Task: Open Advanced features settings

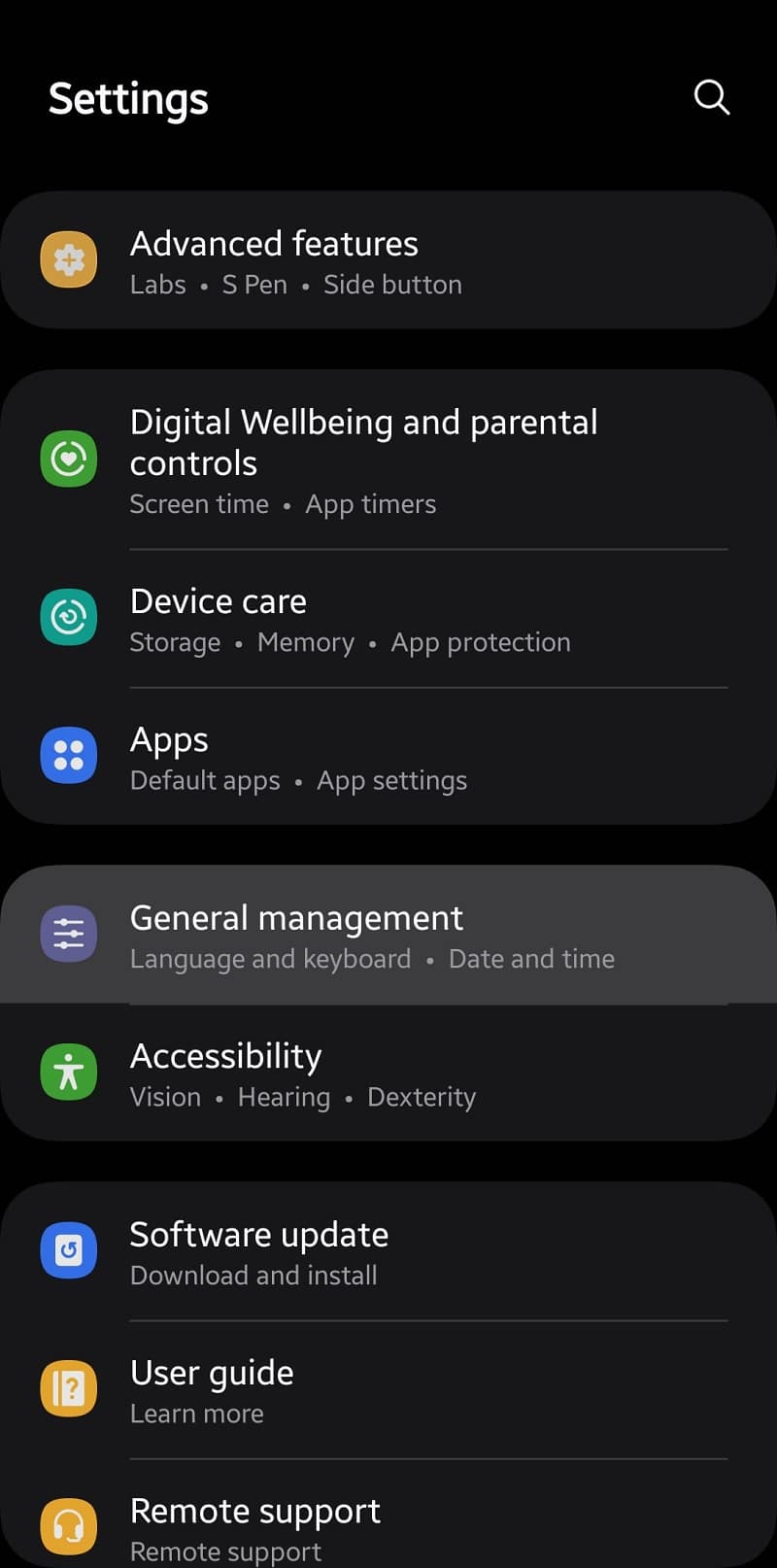Action: tap(388, 260)
